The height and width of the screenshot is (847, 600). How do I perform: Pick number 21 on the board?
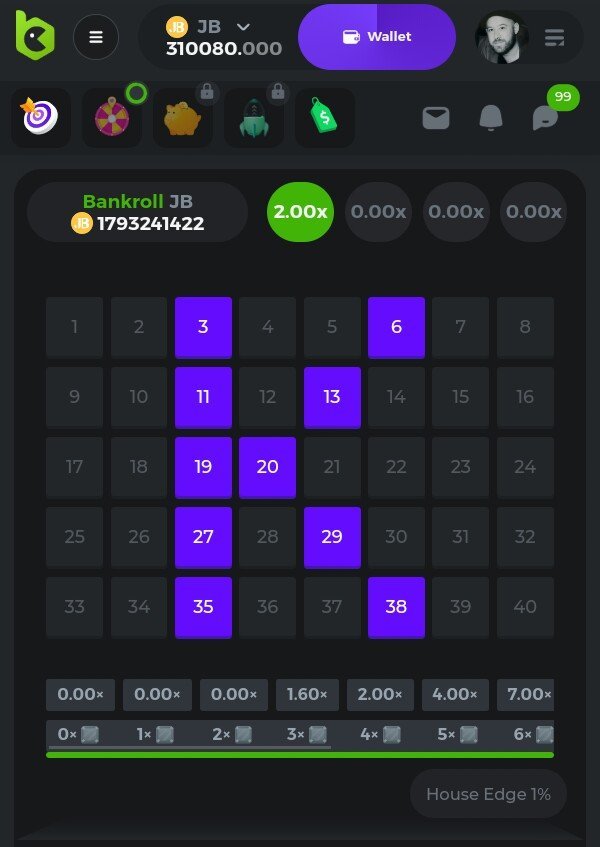332,467
